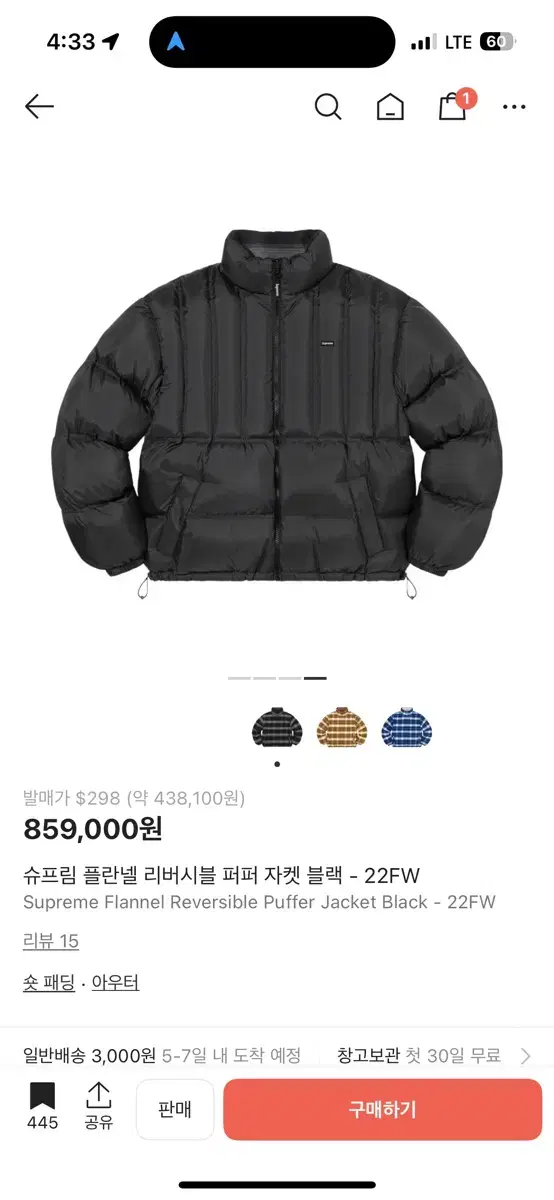
Task: Open the 아우터 category link
Action: pyautogui.click(x=115, y=983)
